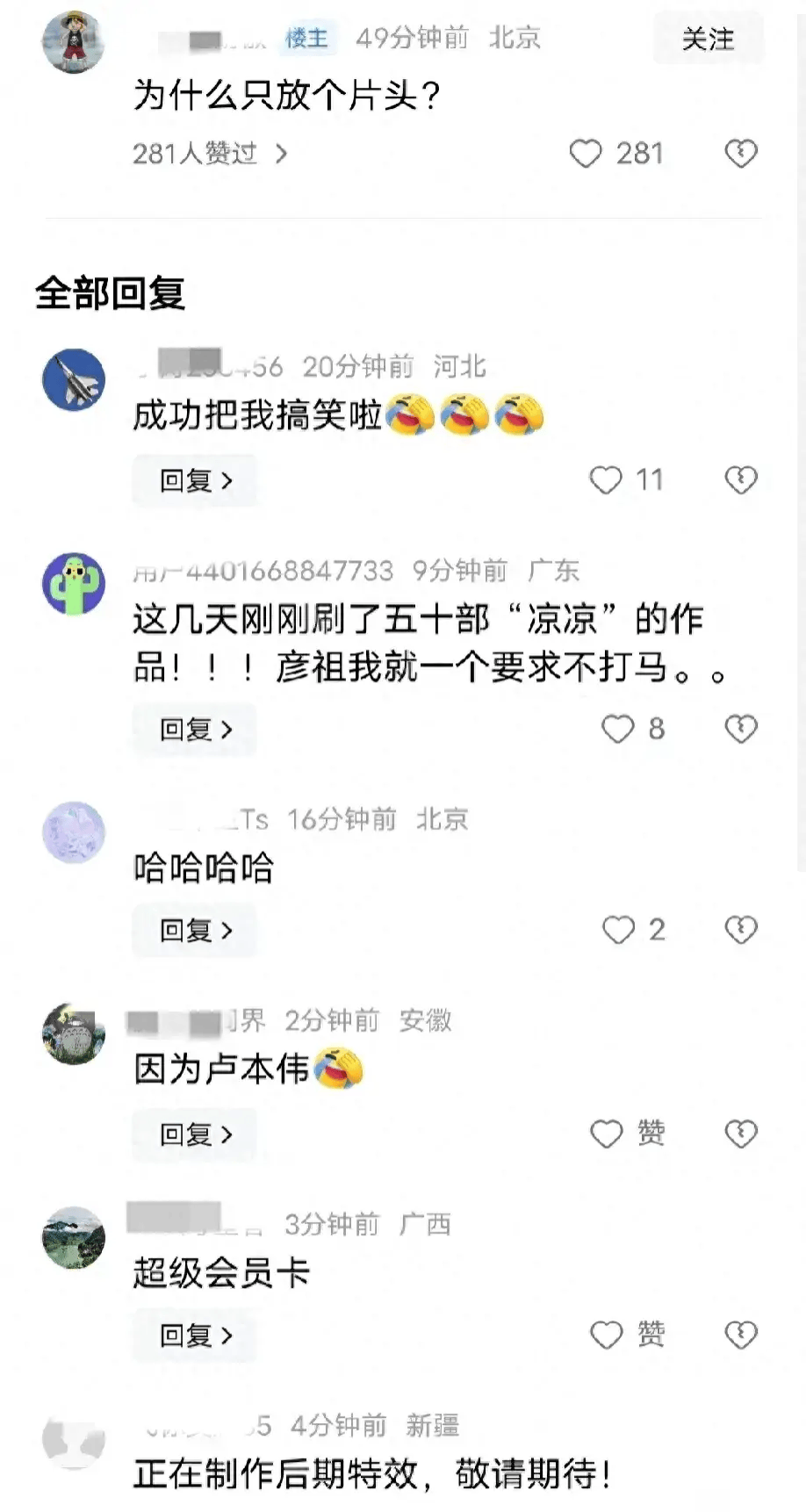Image resolution: width=806 pixels, height=1512 pixels.
Task: Open the original poster's avatar profile
Action: [x=74, y=40]
